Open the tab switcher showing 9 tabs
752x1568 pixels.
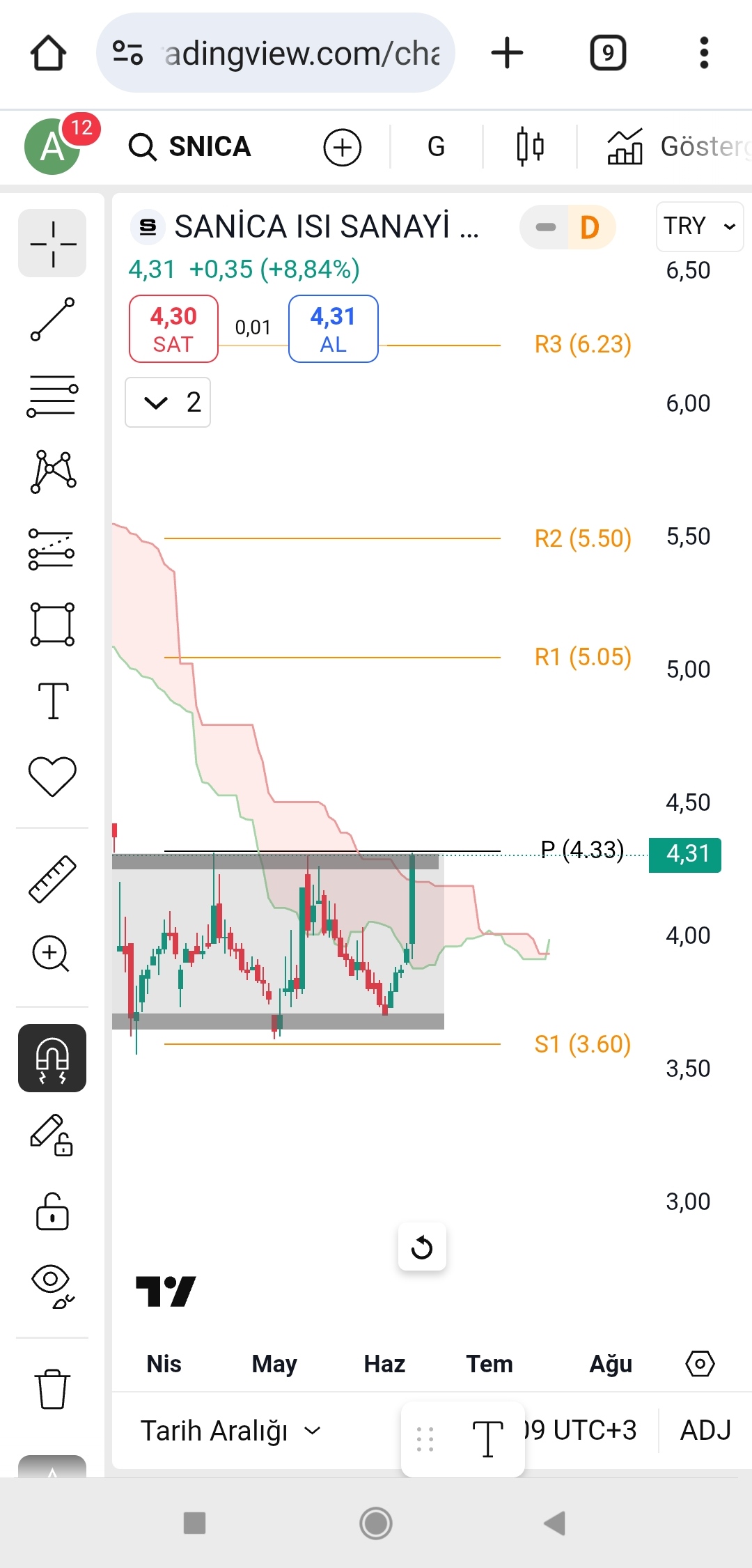pos(608,53)
